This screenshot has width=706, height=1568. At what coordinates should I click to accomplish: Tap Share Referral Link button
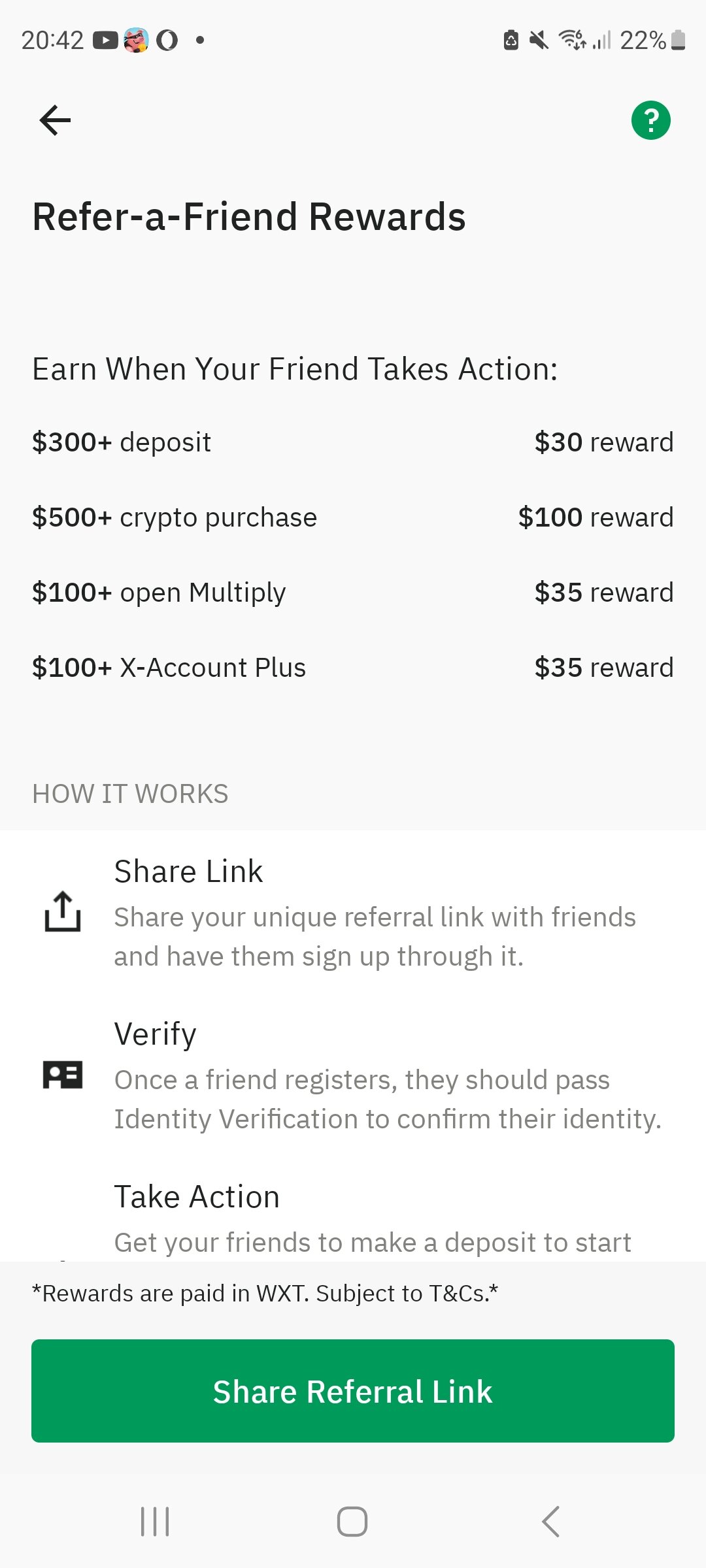(353, 1390)
